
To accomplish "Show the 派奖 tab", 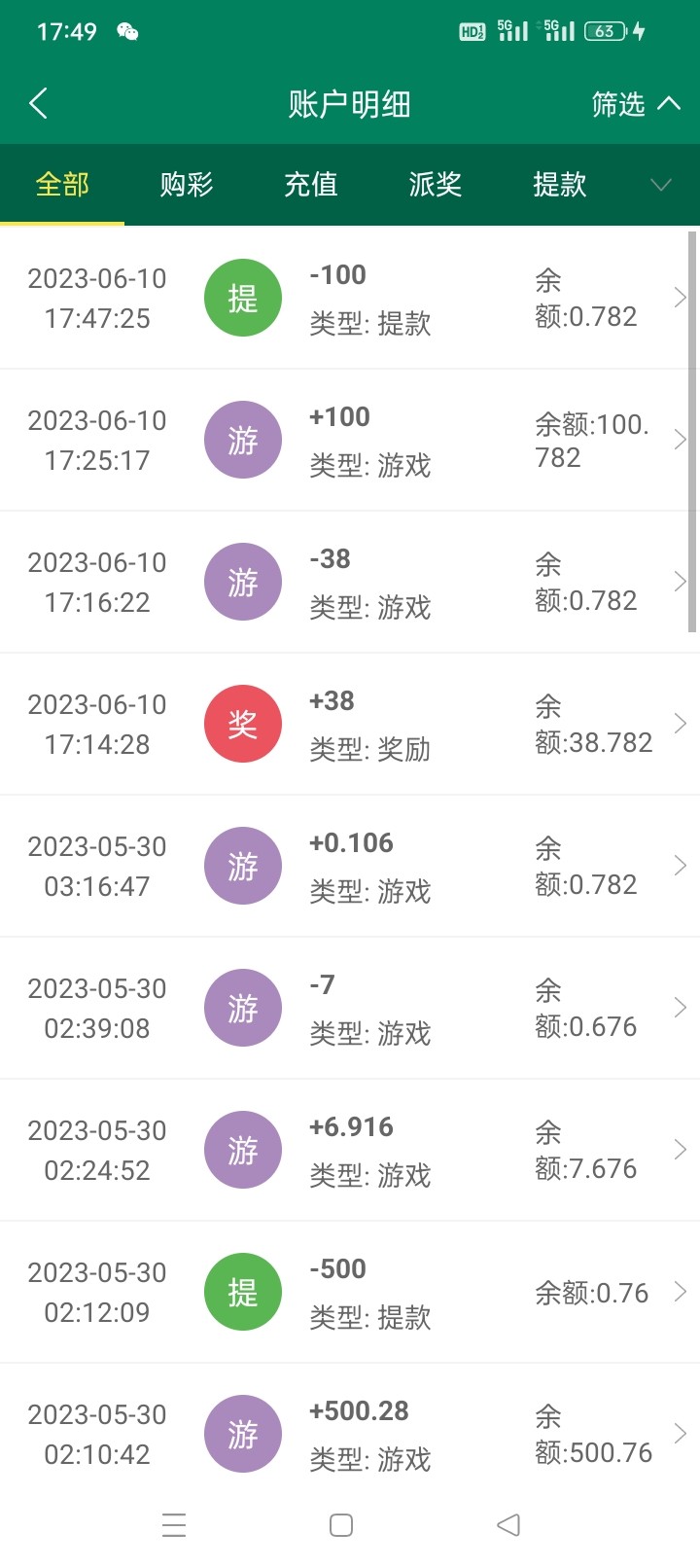I will click(x=436, y=184).
